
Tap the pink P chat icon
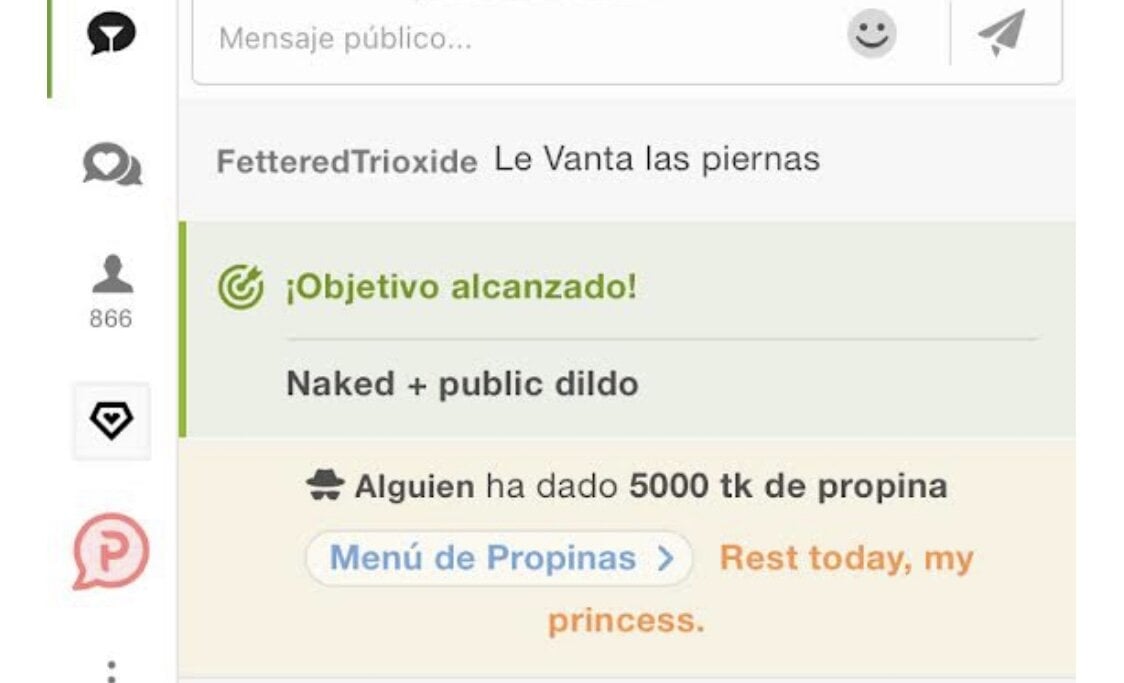(111, 552)
